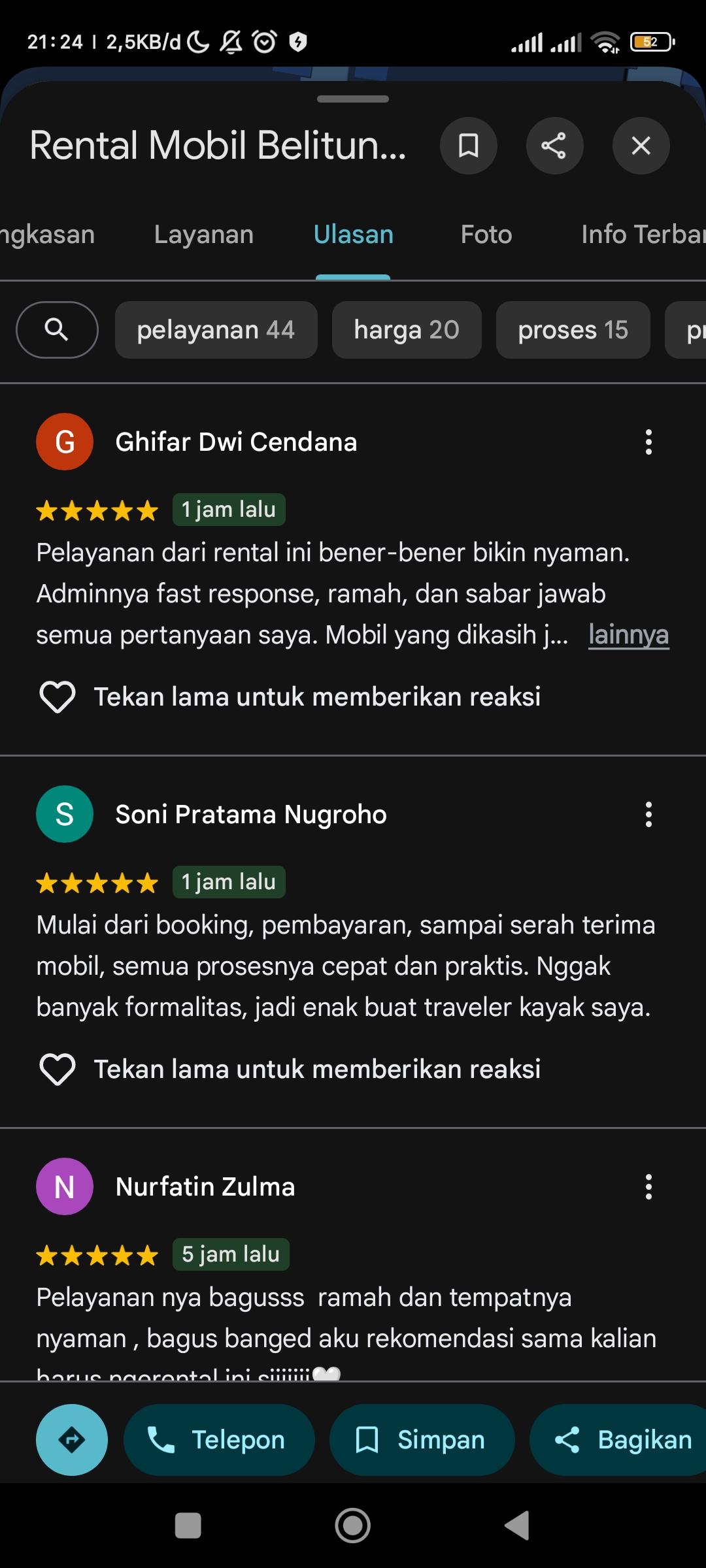Go back using the system back button
The image size is (706, 1568).
(517, 1526)
